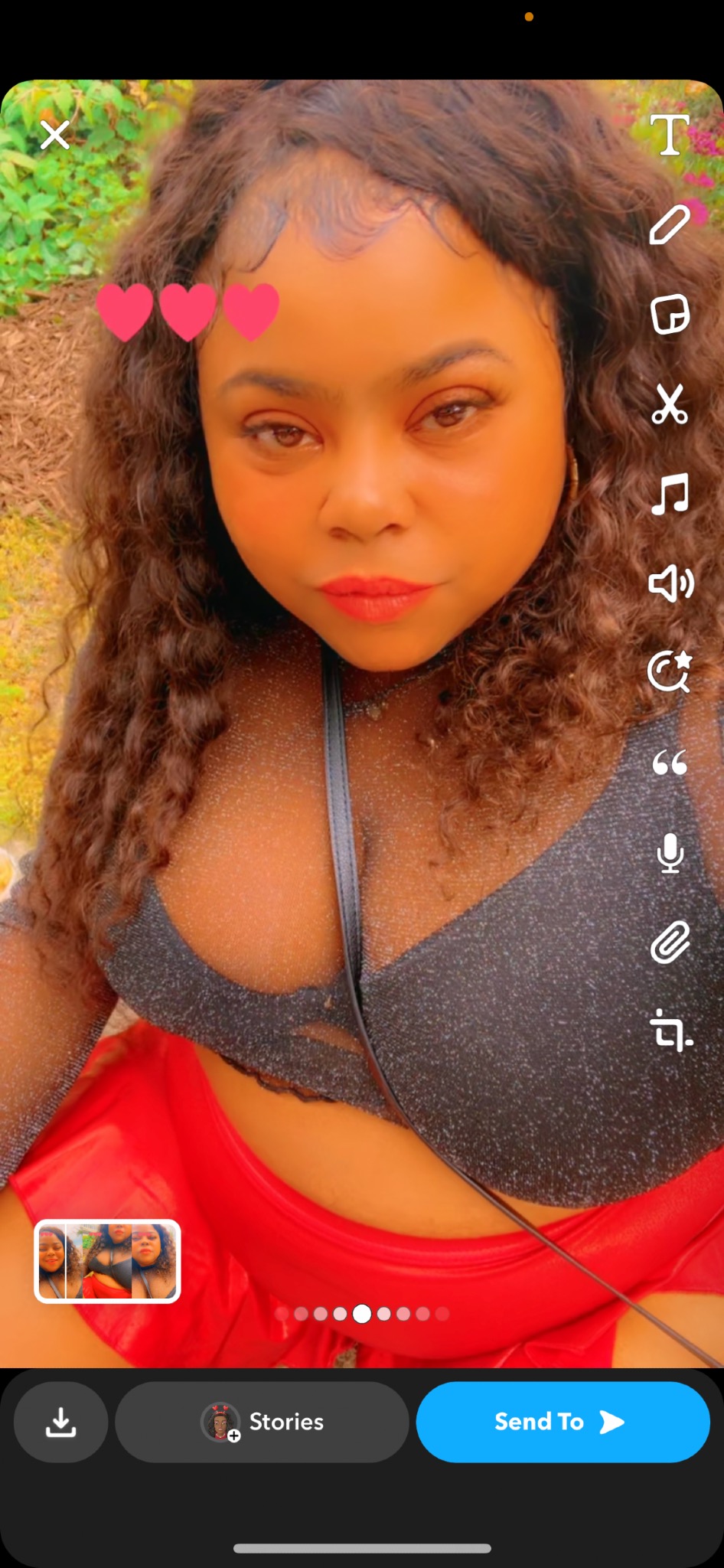Open the video clip timeline thumbnail
This screenshot has height=1568, width=724.
click(x=107, y=1261)
